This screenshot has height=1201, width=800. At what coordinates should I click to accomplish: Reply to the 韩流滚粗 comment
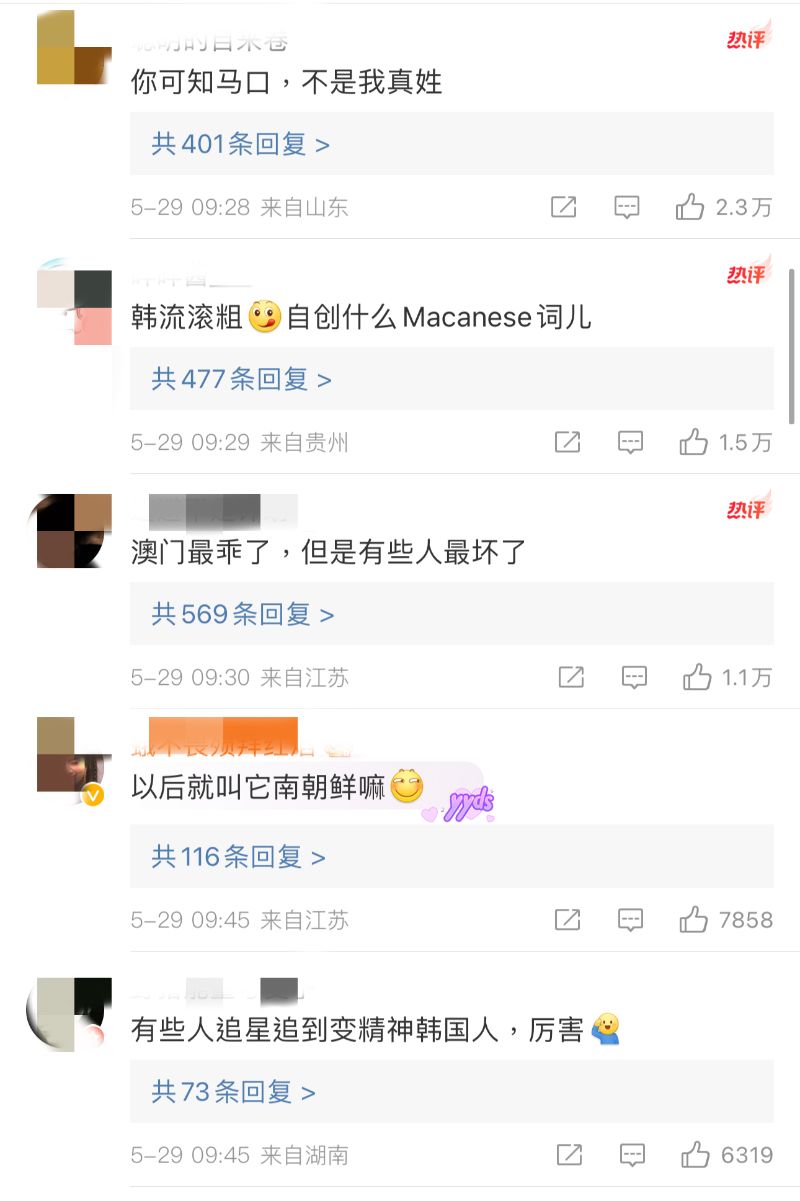(x=630, y=443)
